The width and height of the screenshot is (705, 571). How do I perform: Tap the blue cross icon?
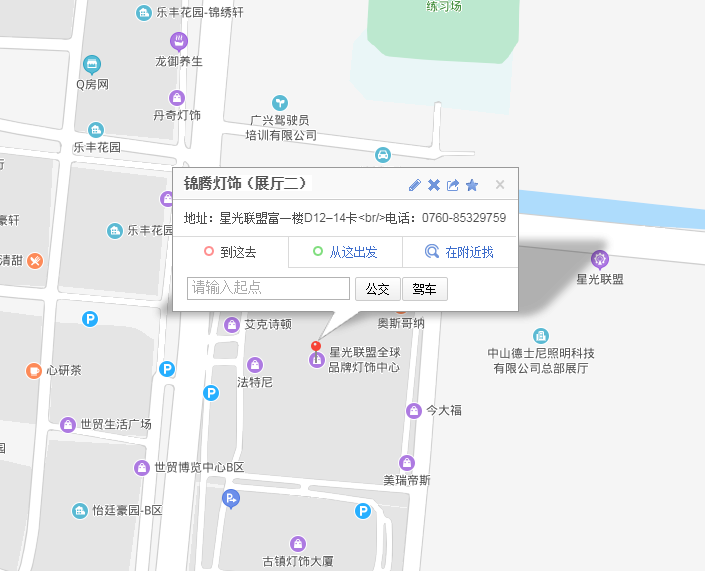coord(434,185)
